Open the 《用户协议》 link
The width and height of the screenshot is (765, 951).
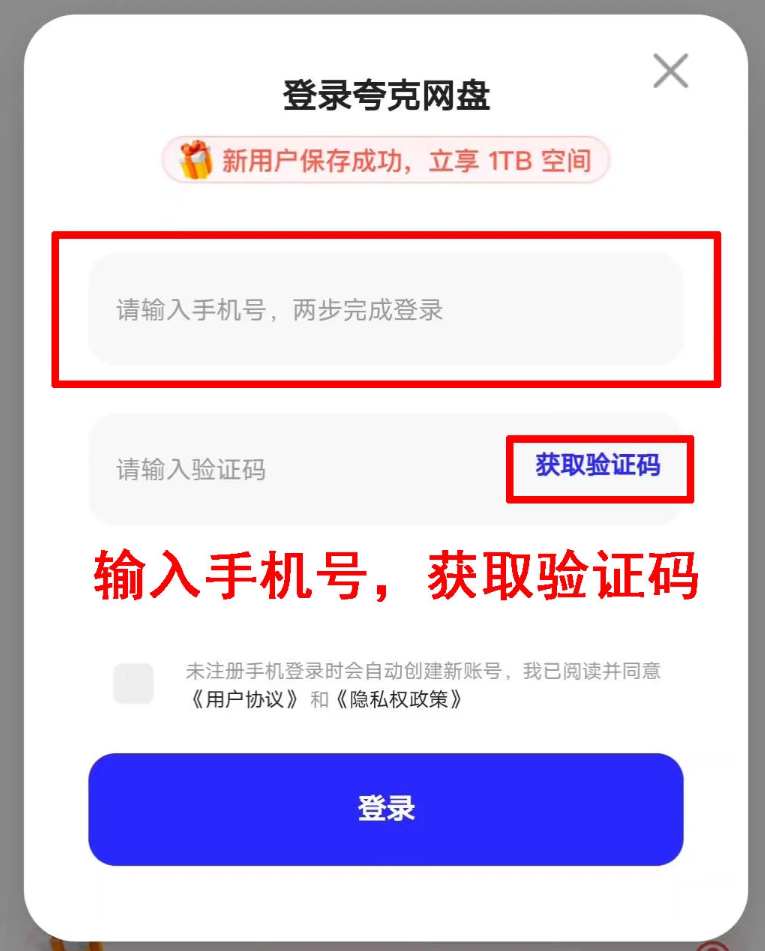(244, 700)
